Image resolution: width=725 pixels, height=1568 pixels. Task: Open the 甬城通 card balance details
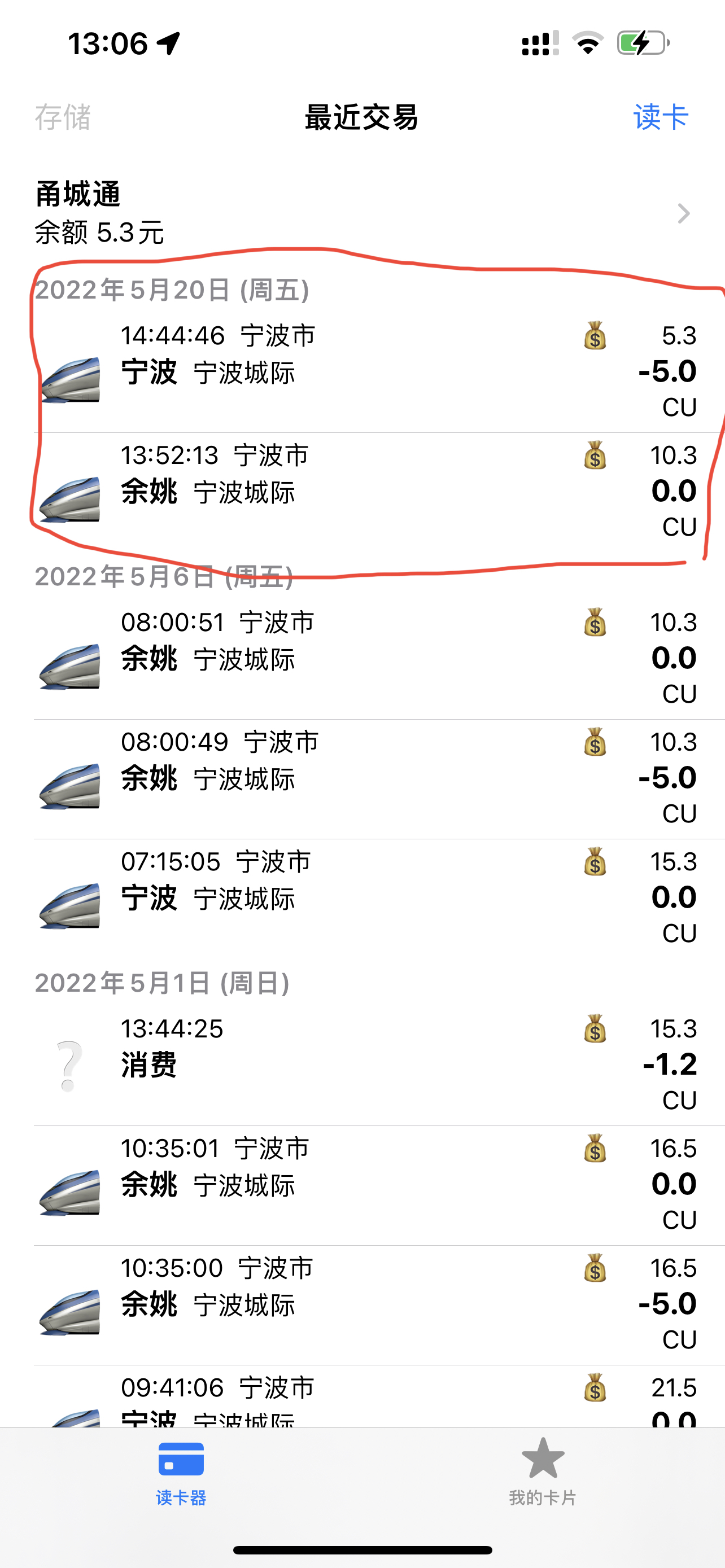pyautogui.click(x=363, y=213)
